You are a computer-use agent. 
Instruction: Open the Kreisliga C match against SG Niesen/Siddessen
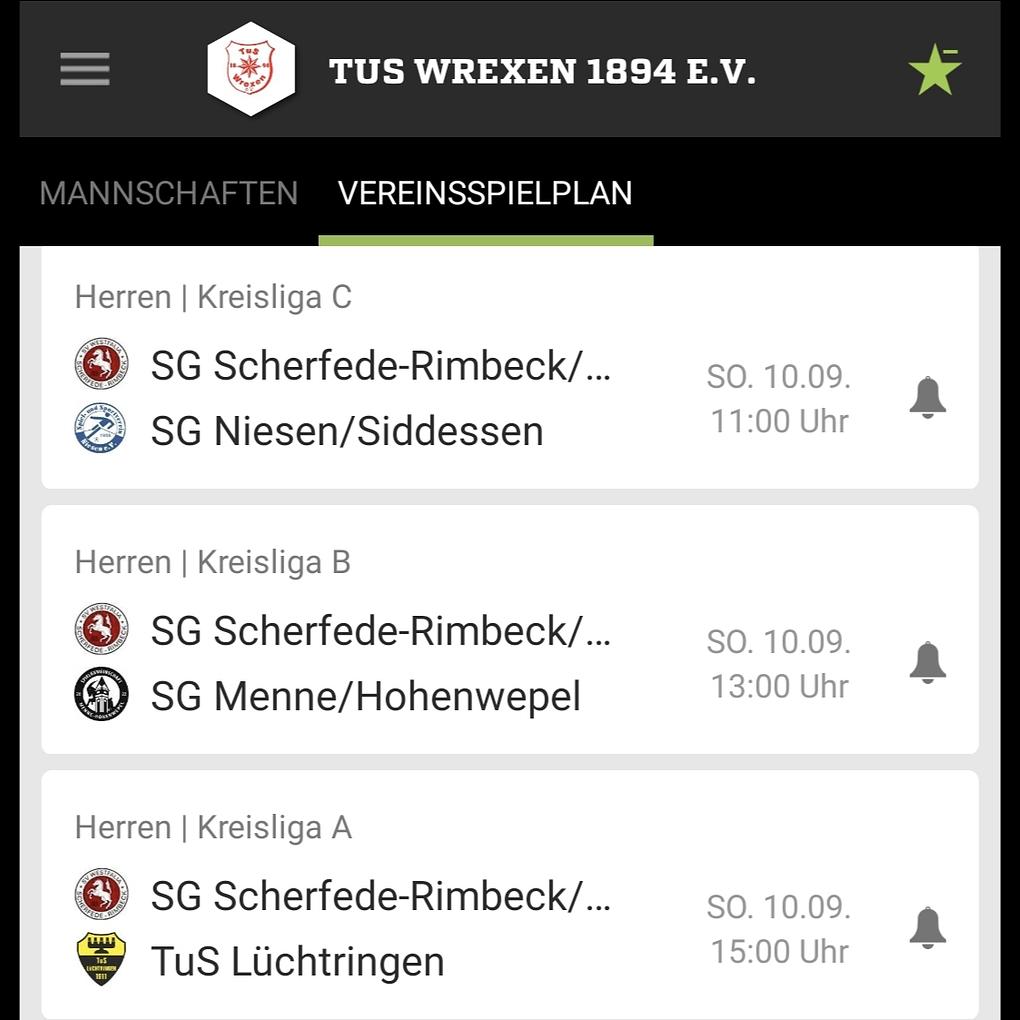tap(380, 398)
